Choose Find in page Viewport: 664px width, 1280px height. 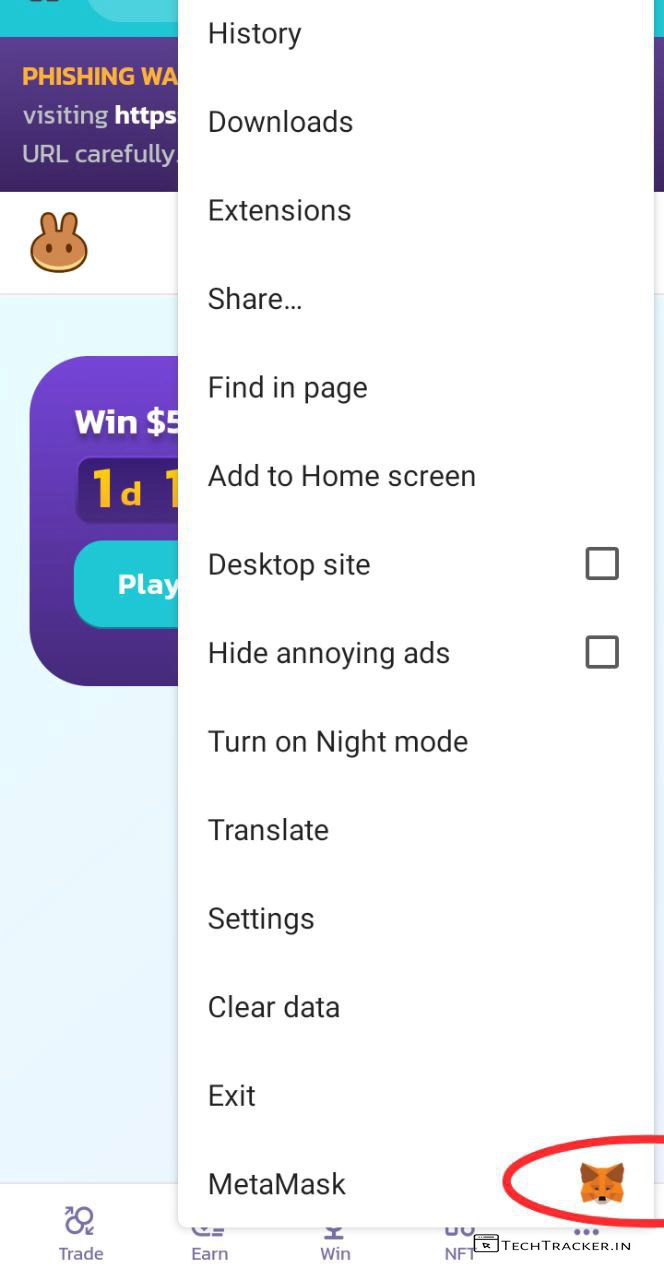pos(287,388)
